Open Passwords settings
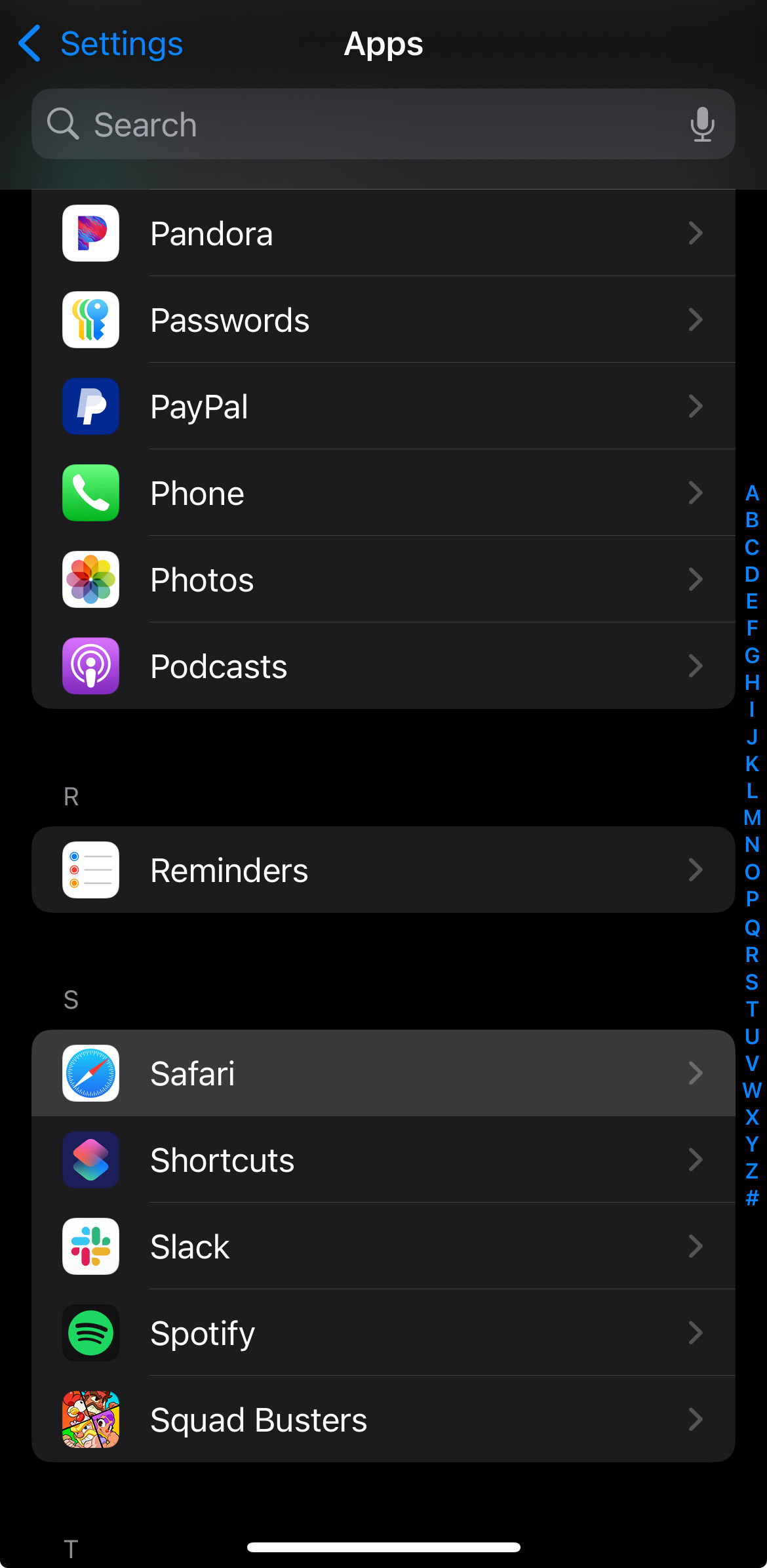 [383, 320]
